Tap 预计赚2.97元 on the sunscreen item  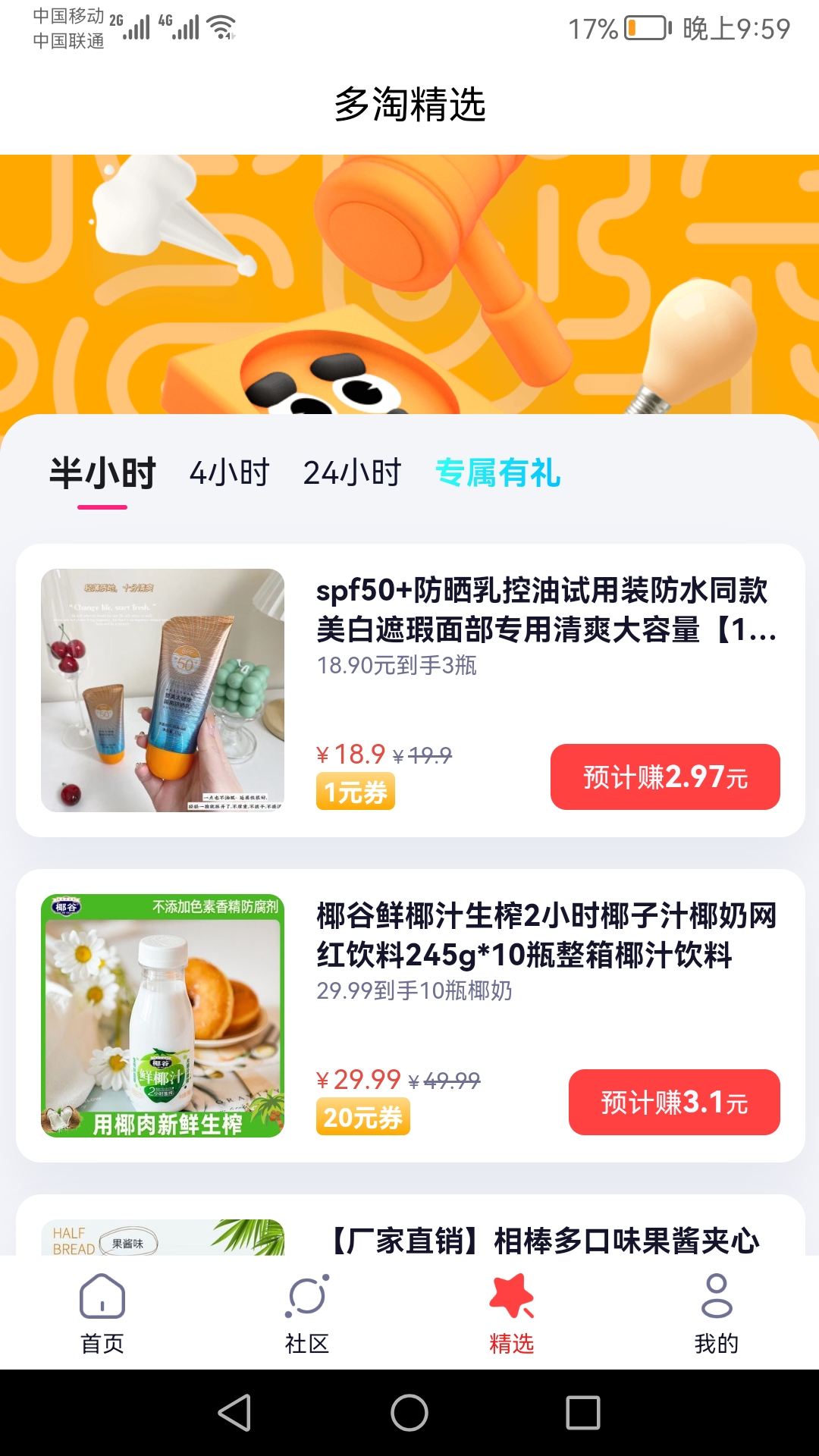pyautogui.click(x=664, y=776)
